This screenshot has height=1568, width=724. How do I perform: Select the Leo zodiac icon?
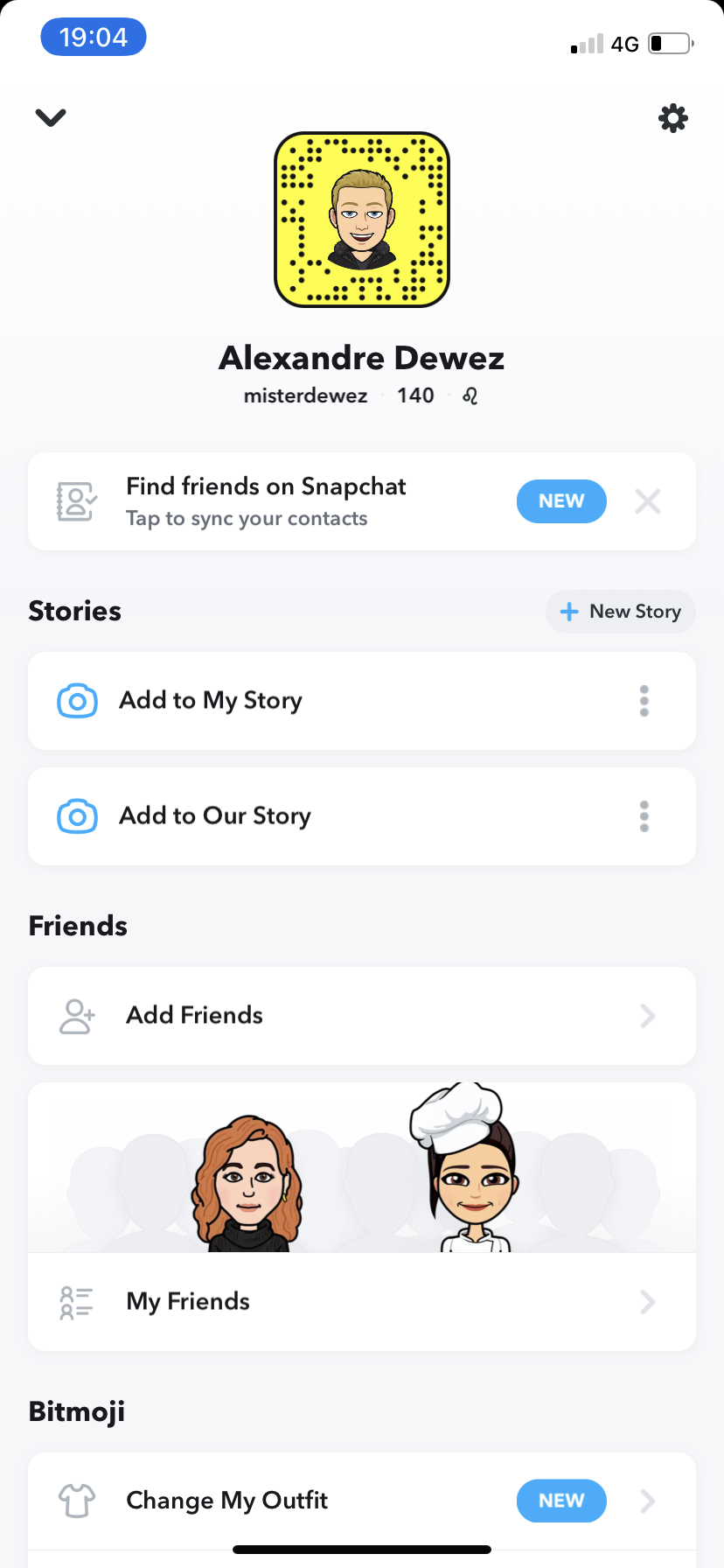[470, 395]
